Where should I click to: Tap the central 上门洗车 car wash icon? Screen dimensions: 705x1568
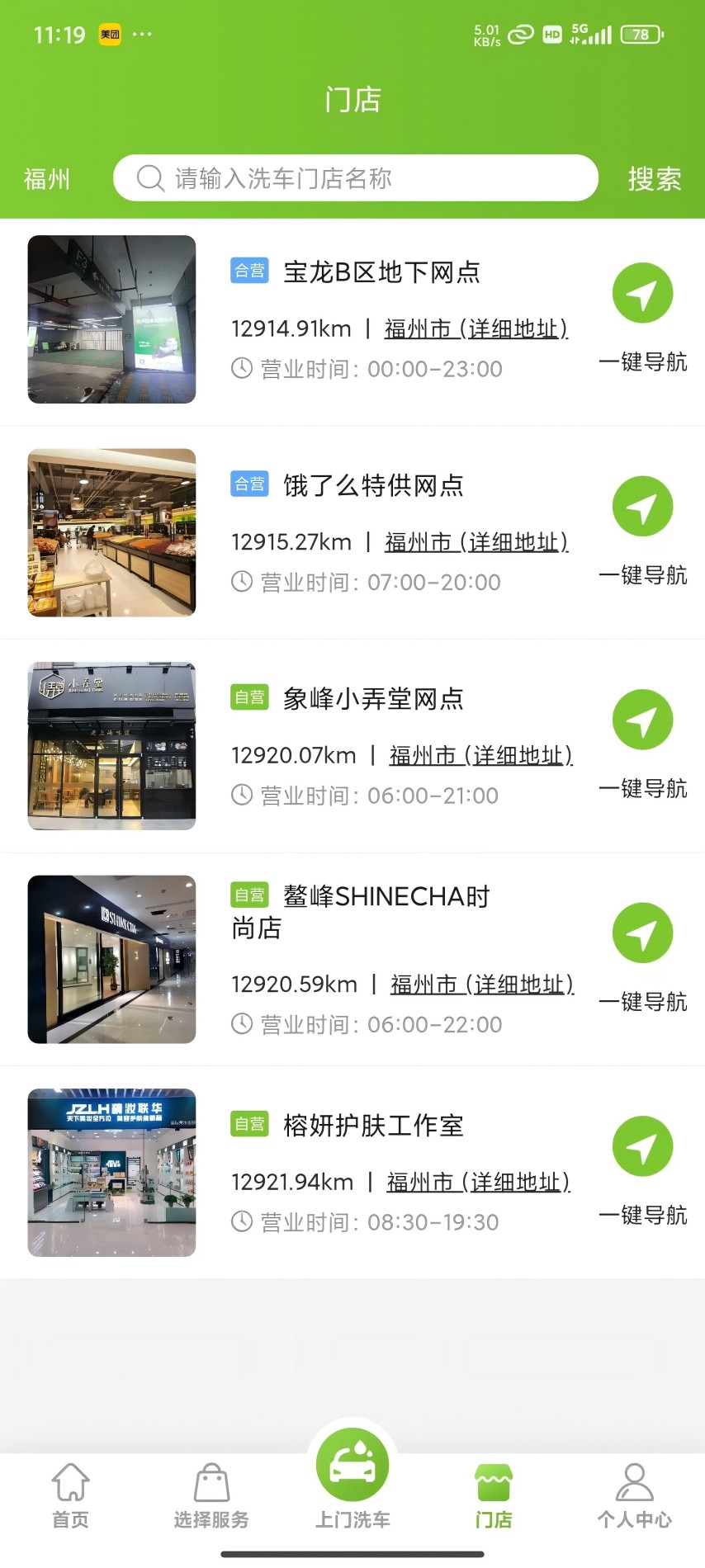(352, 1465)
